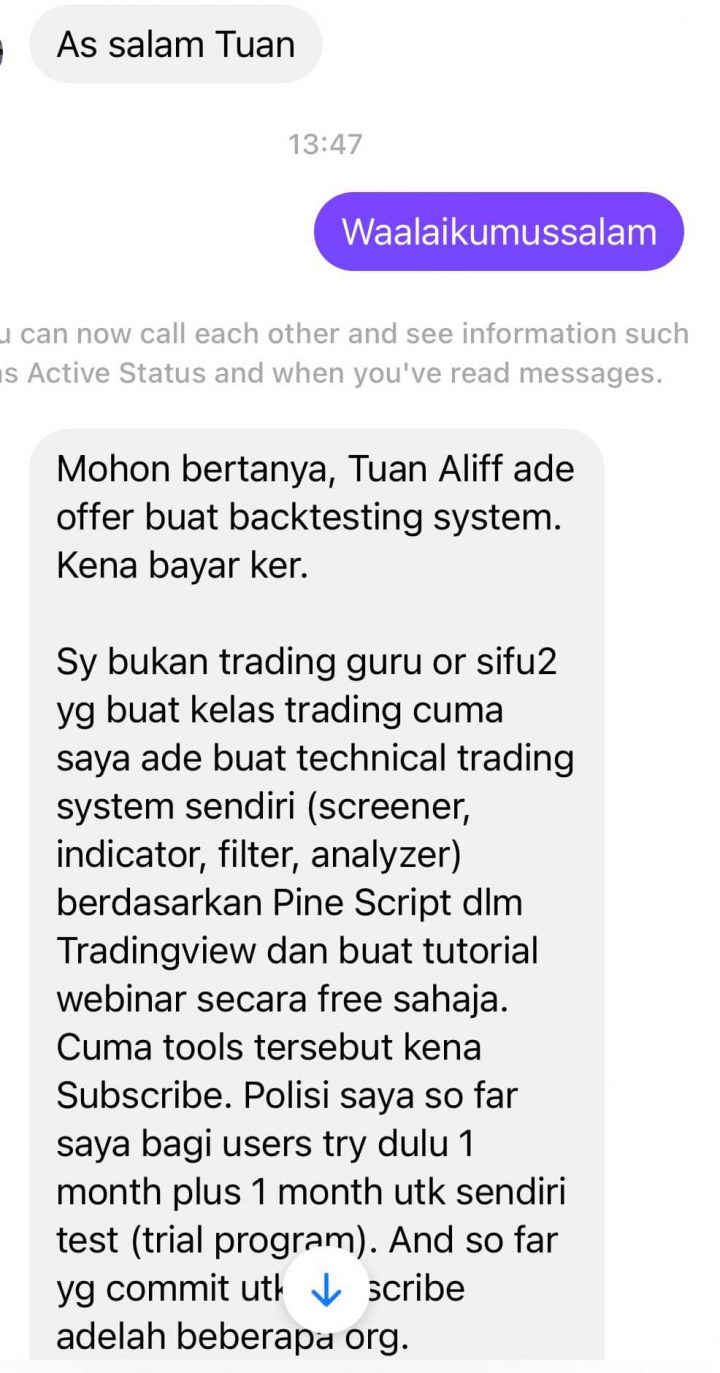Viewport: 720px width, 1373px height.
Task: Jump to latest messages with down arrow
Action: click(x=326, y=1292)
